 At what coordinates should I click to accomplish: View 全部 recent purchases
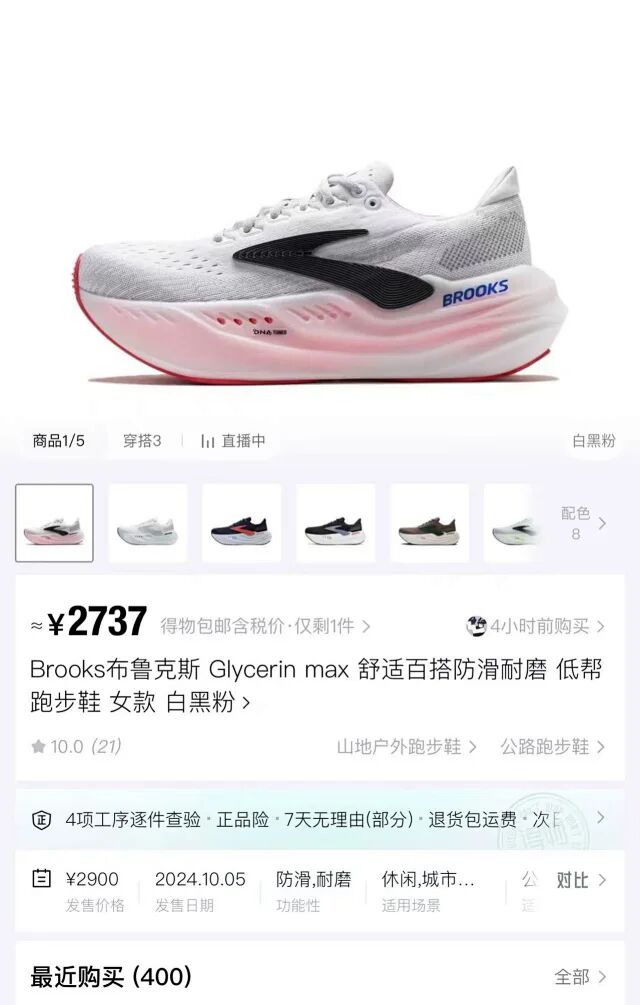[x=580, y=976]
